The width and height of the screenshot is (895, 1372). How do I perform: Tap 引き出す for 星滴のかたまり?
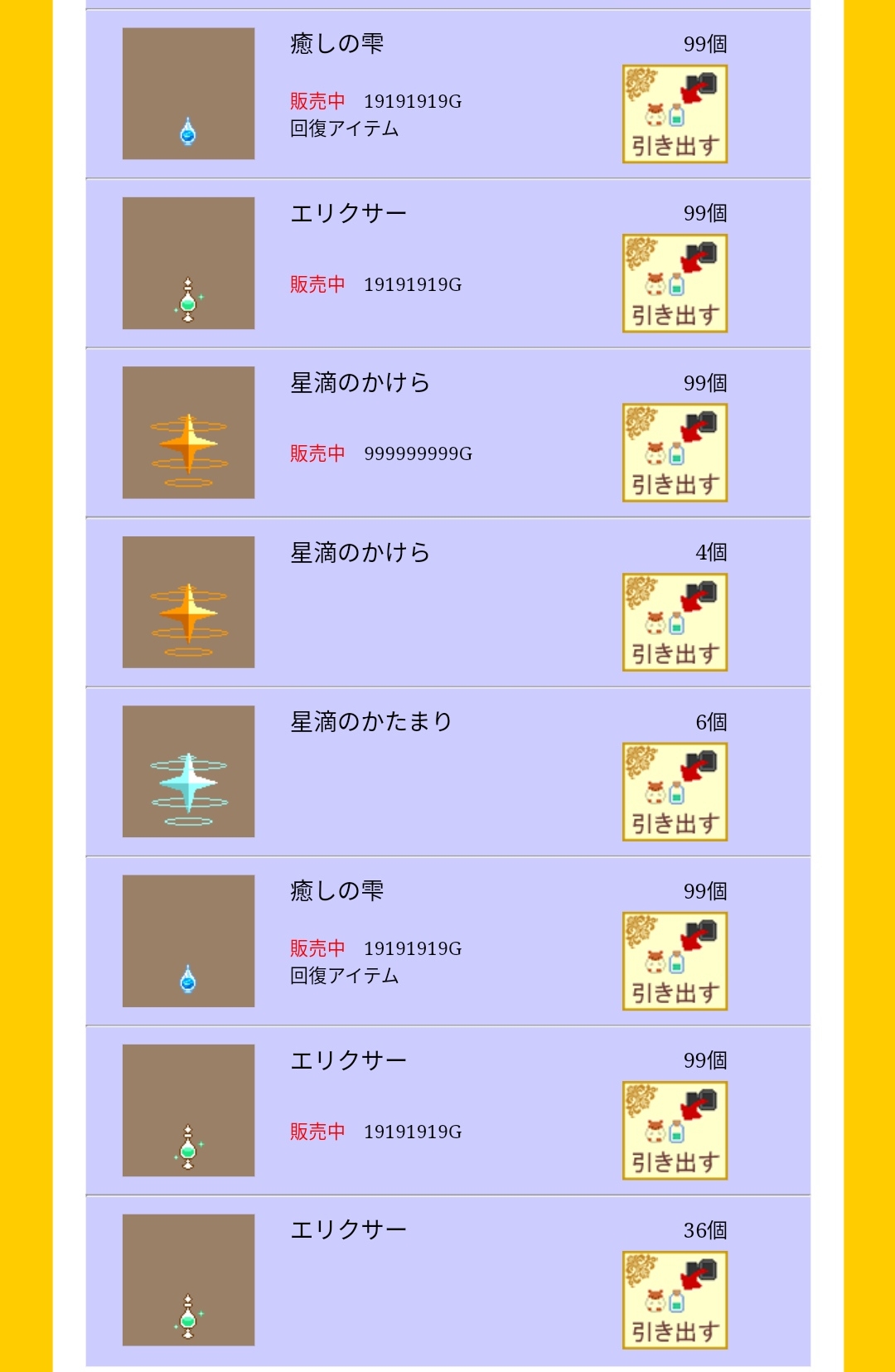point(675,792)
